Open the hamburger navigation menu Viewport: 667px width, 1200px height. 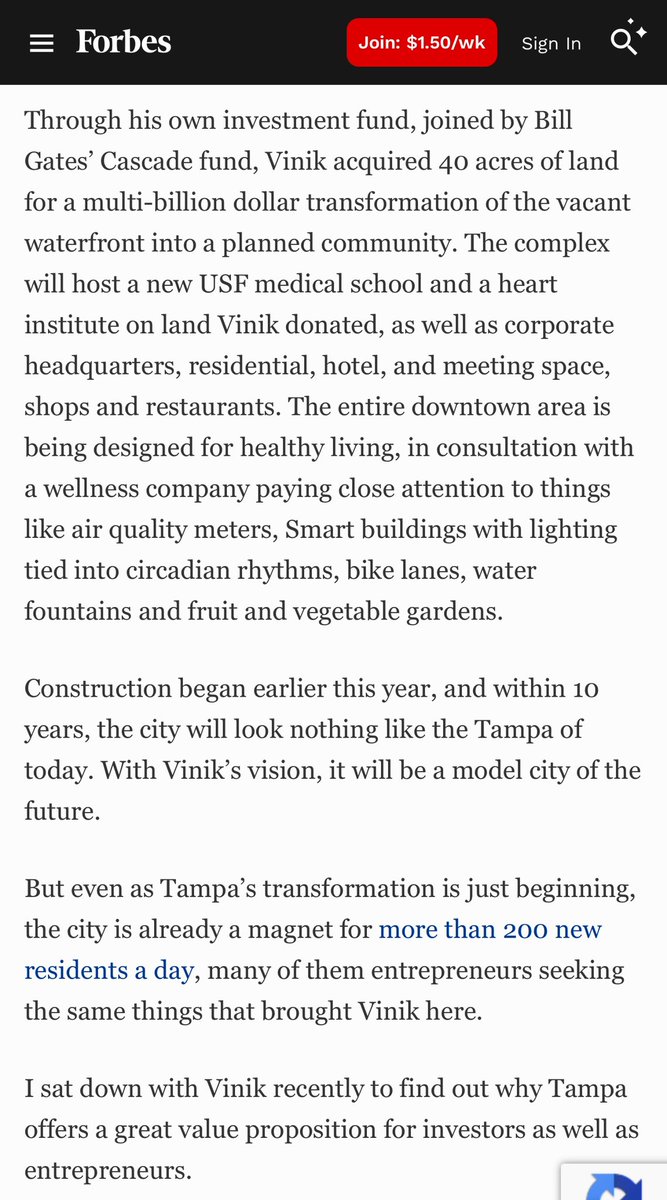(x=41, y=43)
